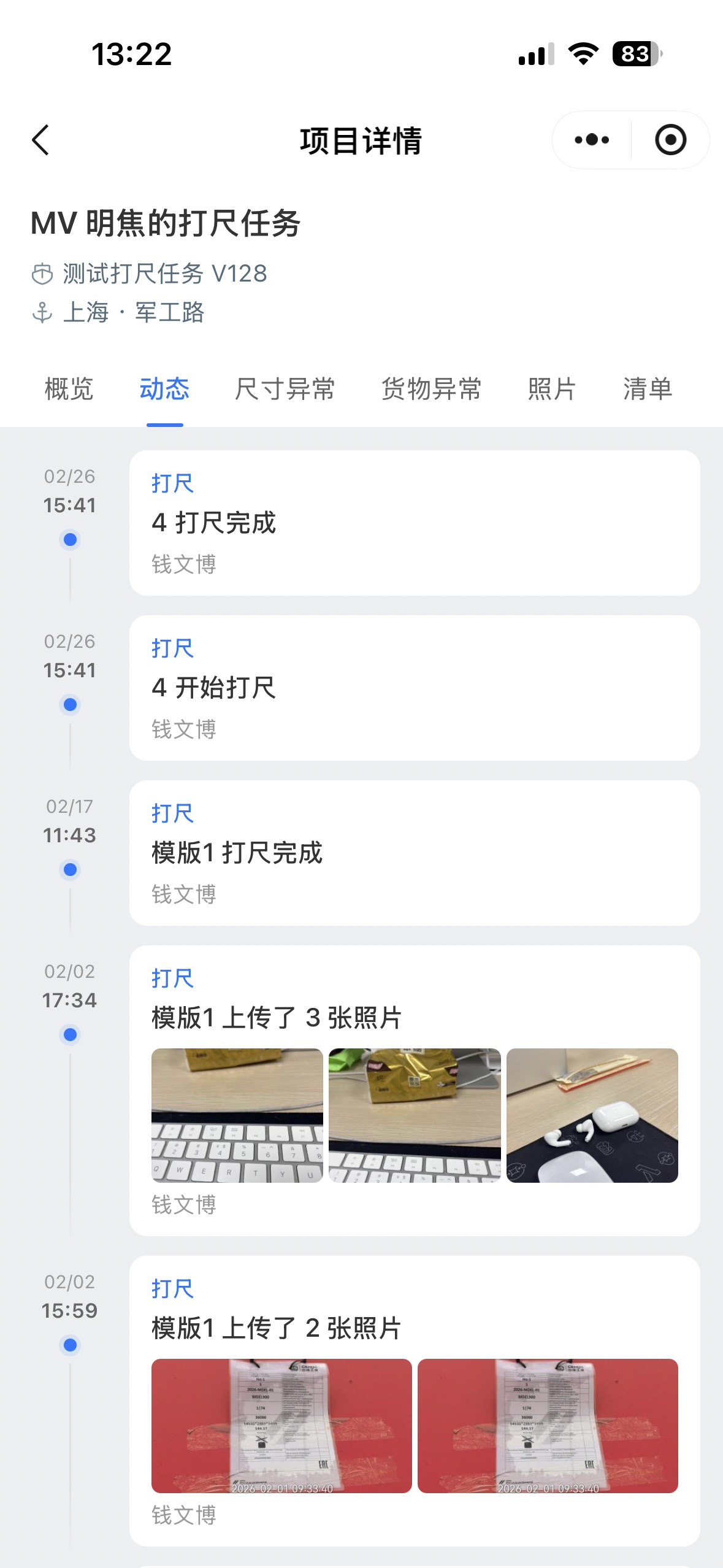Tap the cellular signal bars icon
This screenshot has width=723, height=1568.
click(x=535, y=55)
